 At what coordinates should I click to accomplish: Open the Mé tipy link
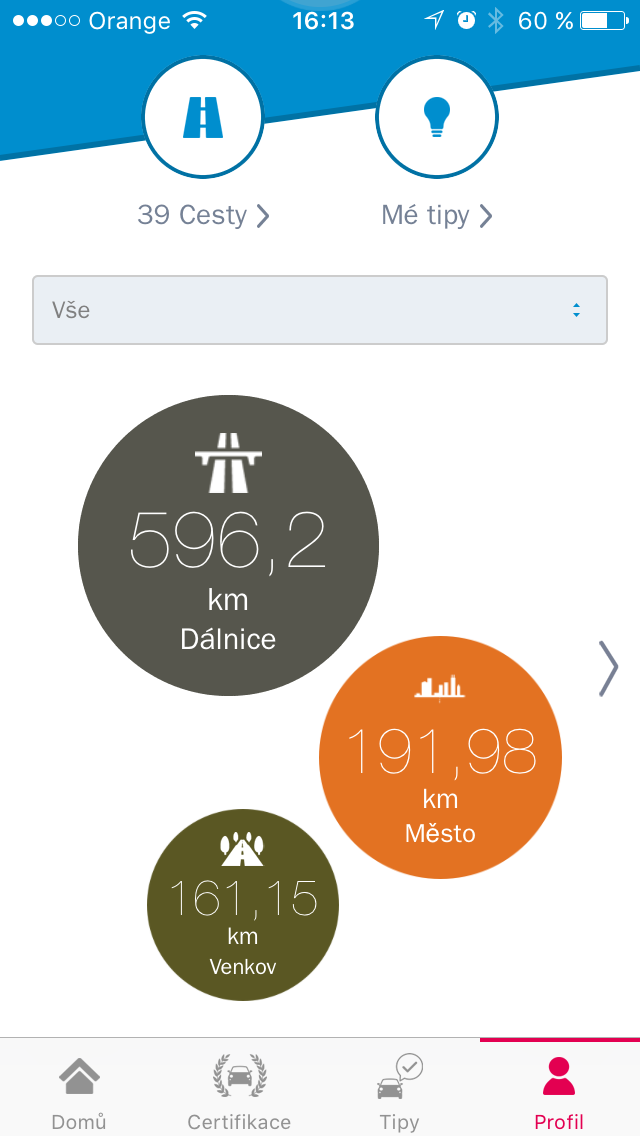[437, 215]
